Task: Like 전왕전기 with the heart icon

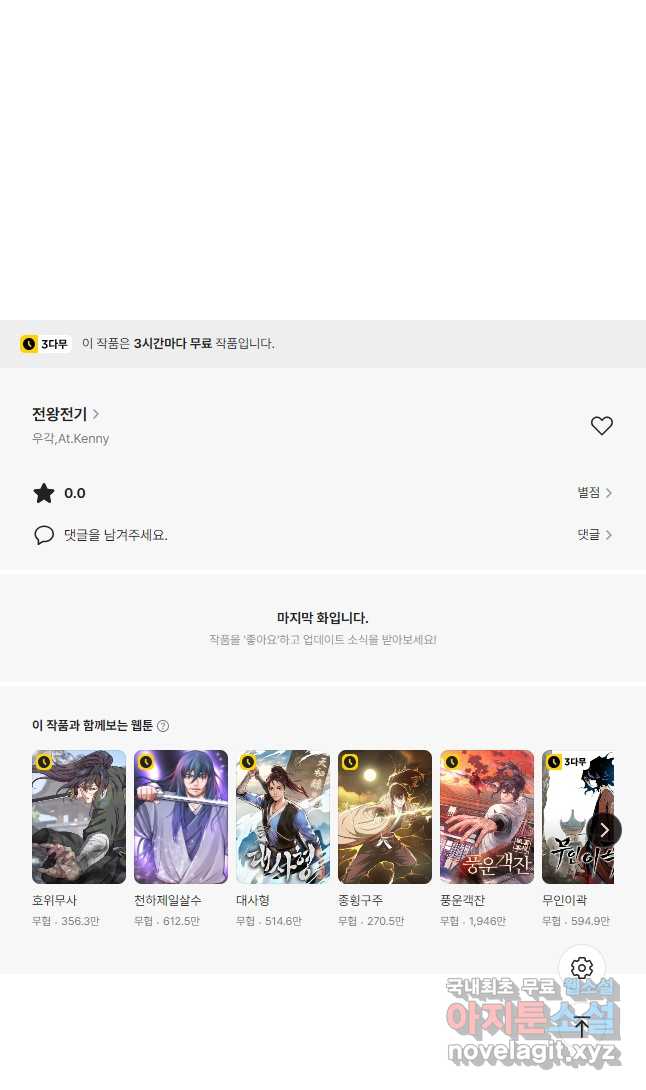Action: coord(601,425)
